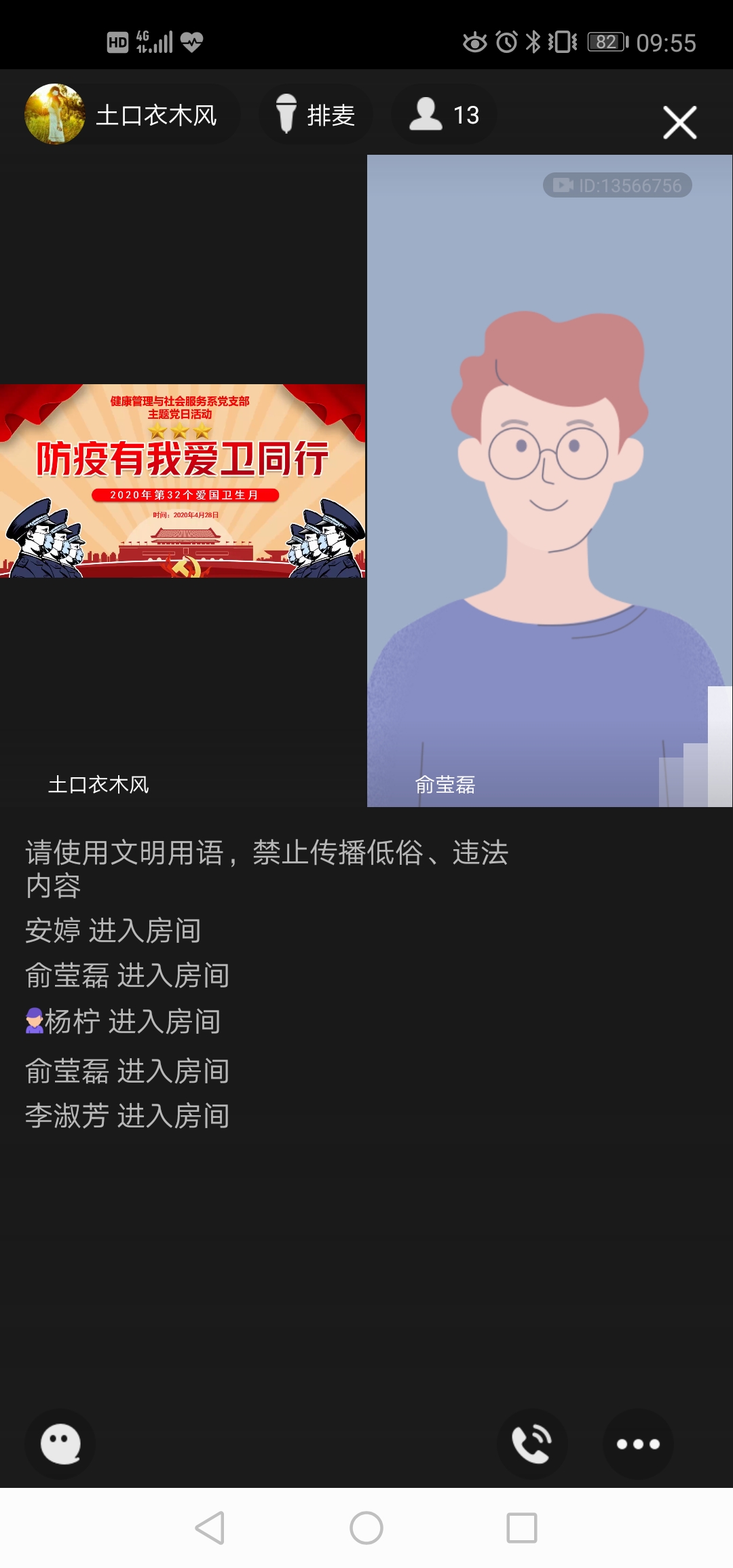
Task: Tap the 排麦 microphone queue button
Action: tap(316, 115)
